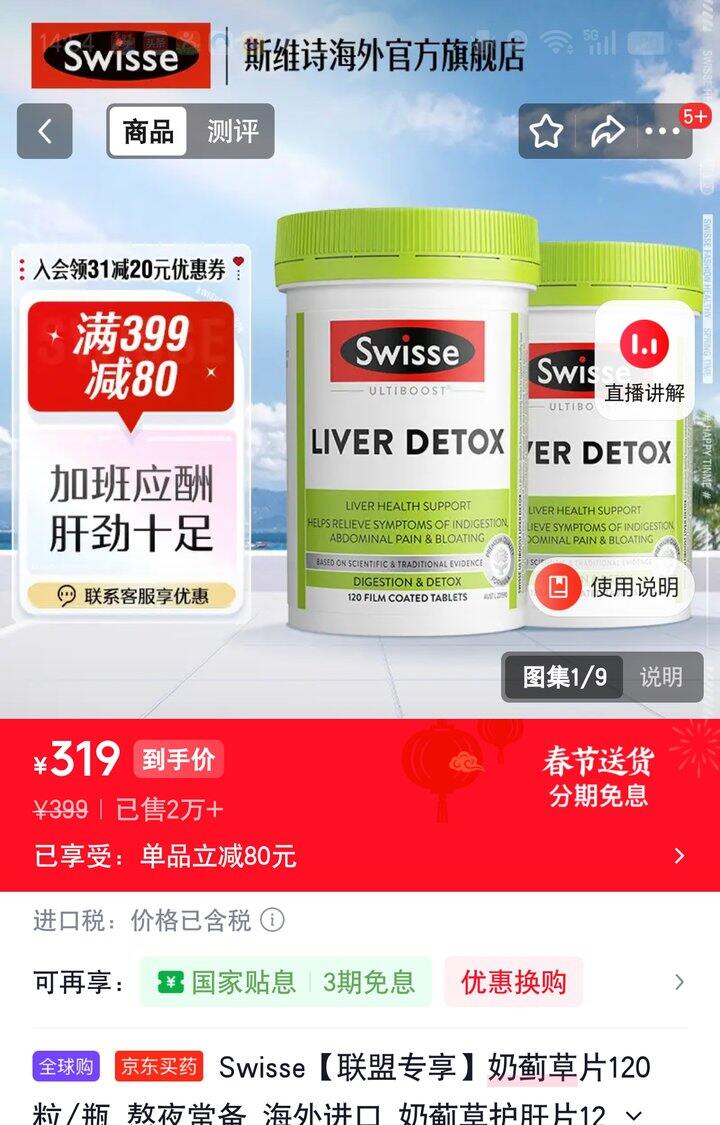
Task: Open import tax info icon
Action: 272,920
